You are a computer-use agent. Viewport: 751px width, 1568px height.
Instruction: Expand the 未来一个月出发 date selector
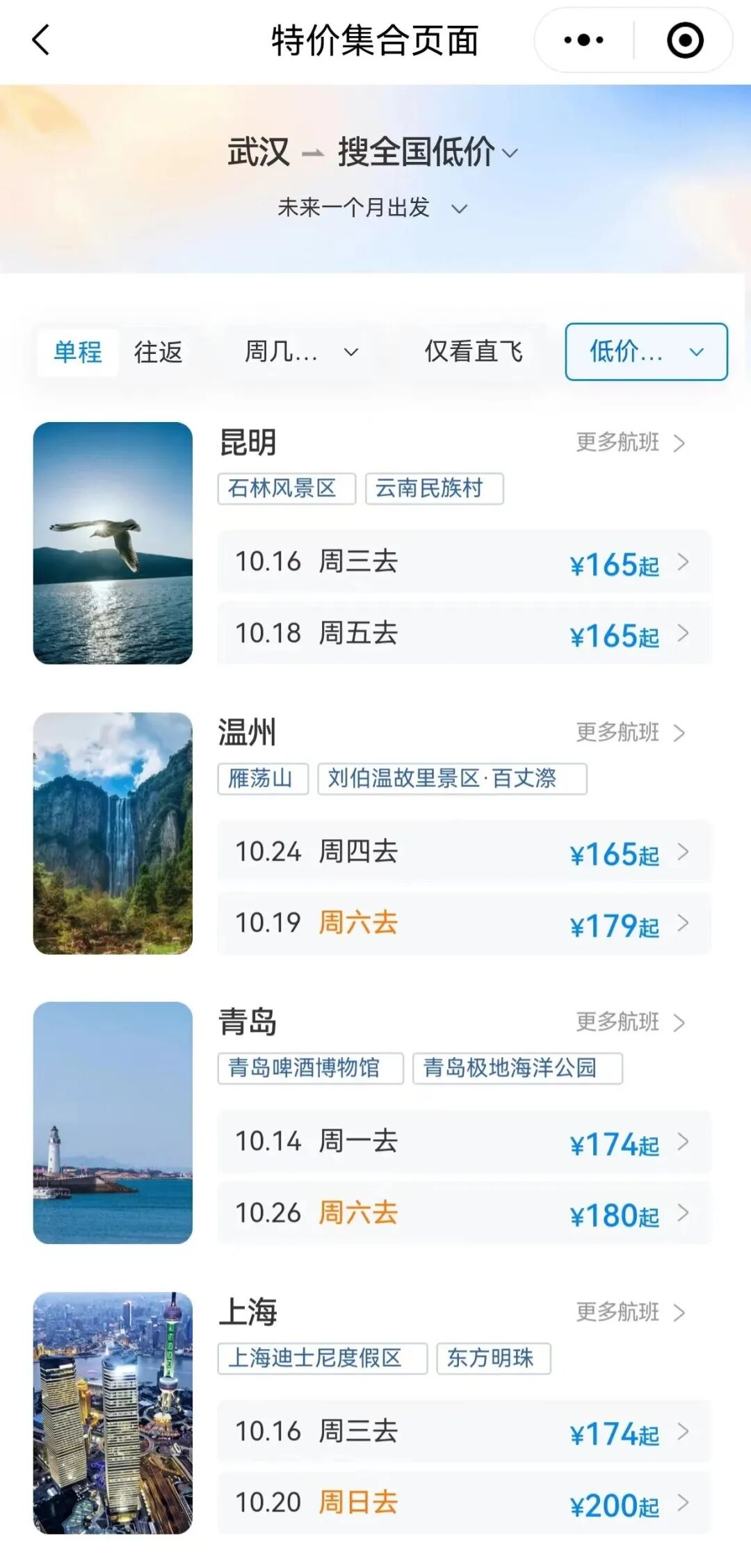(x=372, y=207)
